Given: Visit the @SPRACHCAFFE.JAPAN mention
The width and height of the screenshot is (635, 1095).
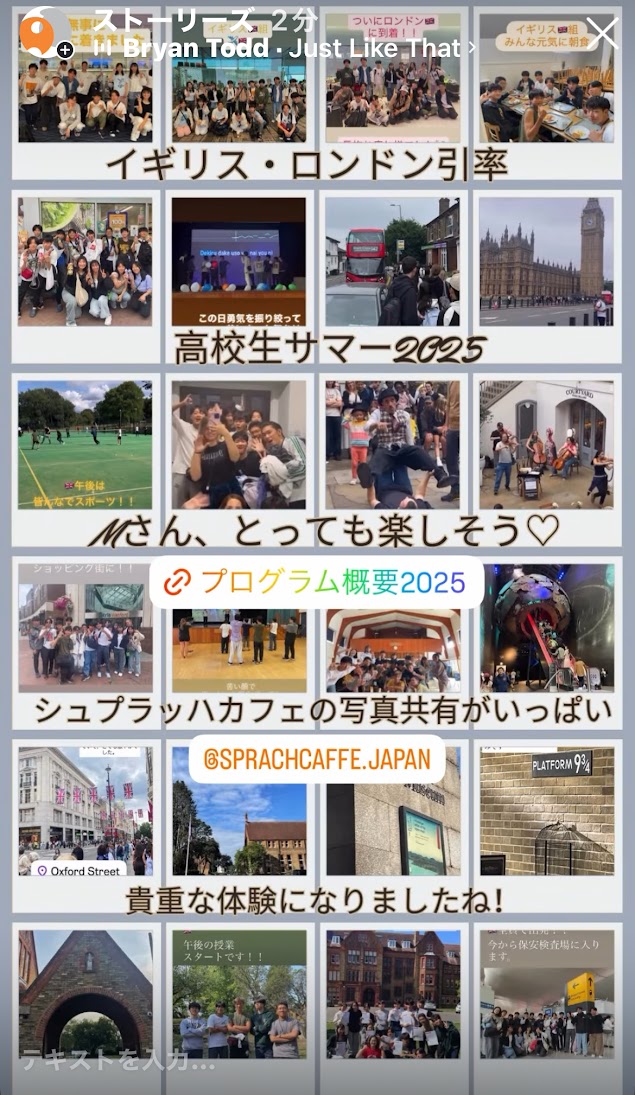Looking at the screenshot, I should [x=316, y=760].
